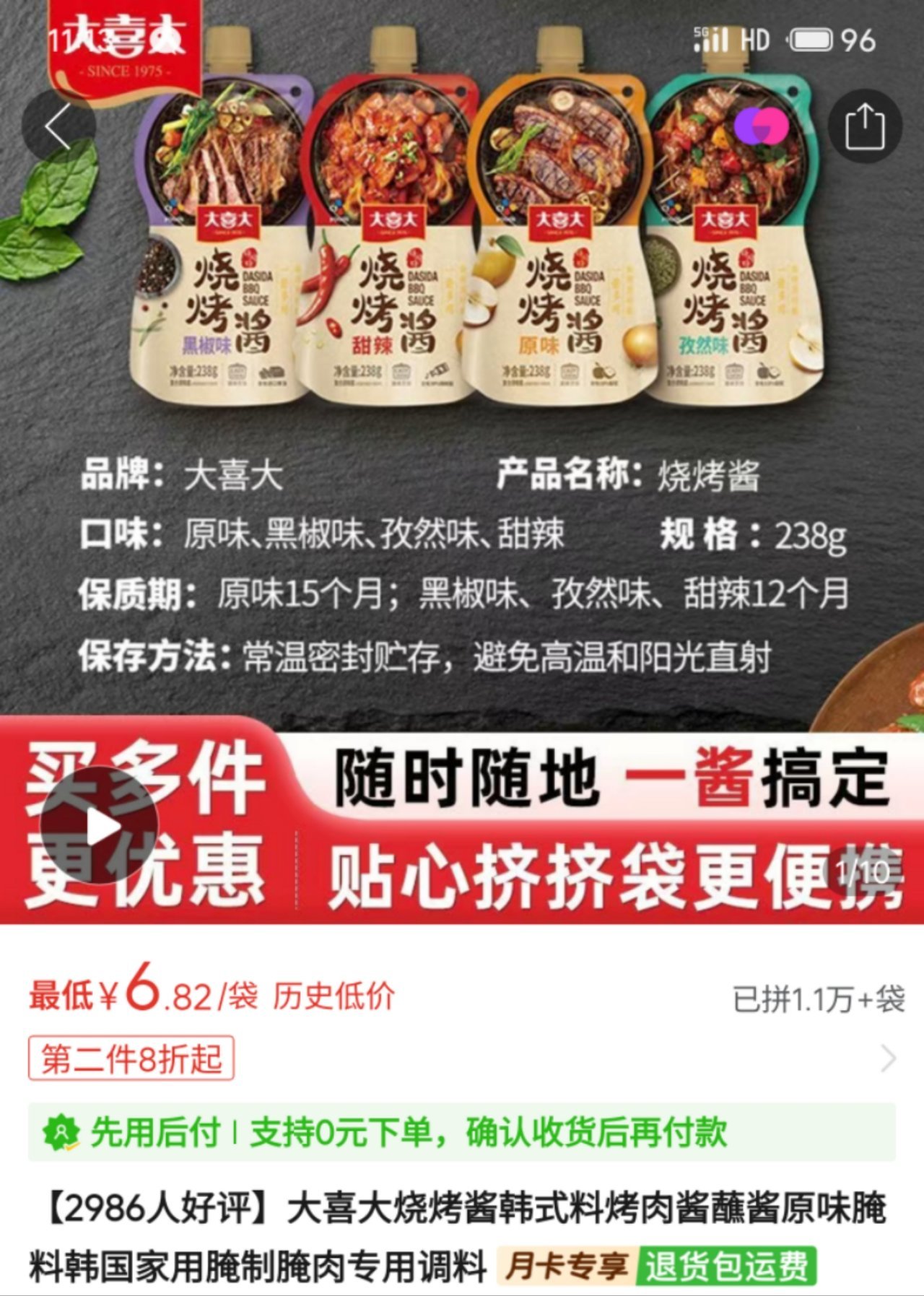Open the 第二件8折起 discount details

(x=131, y=1058)
